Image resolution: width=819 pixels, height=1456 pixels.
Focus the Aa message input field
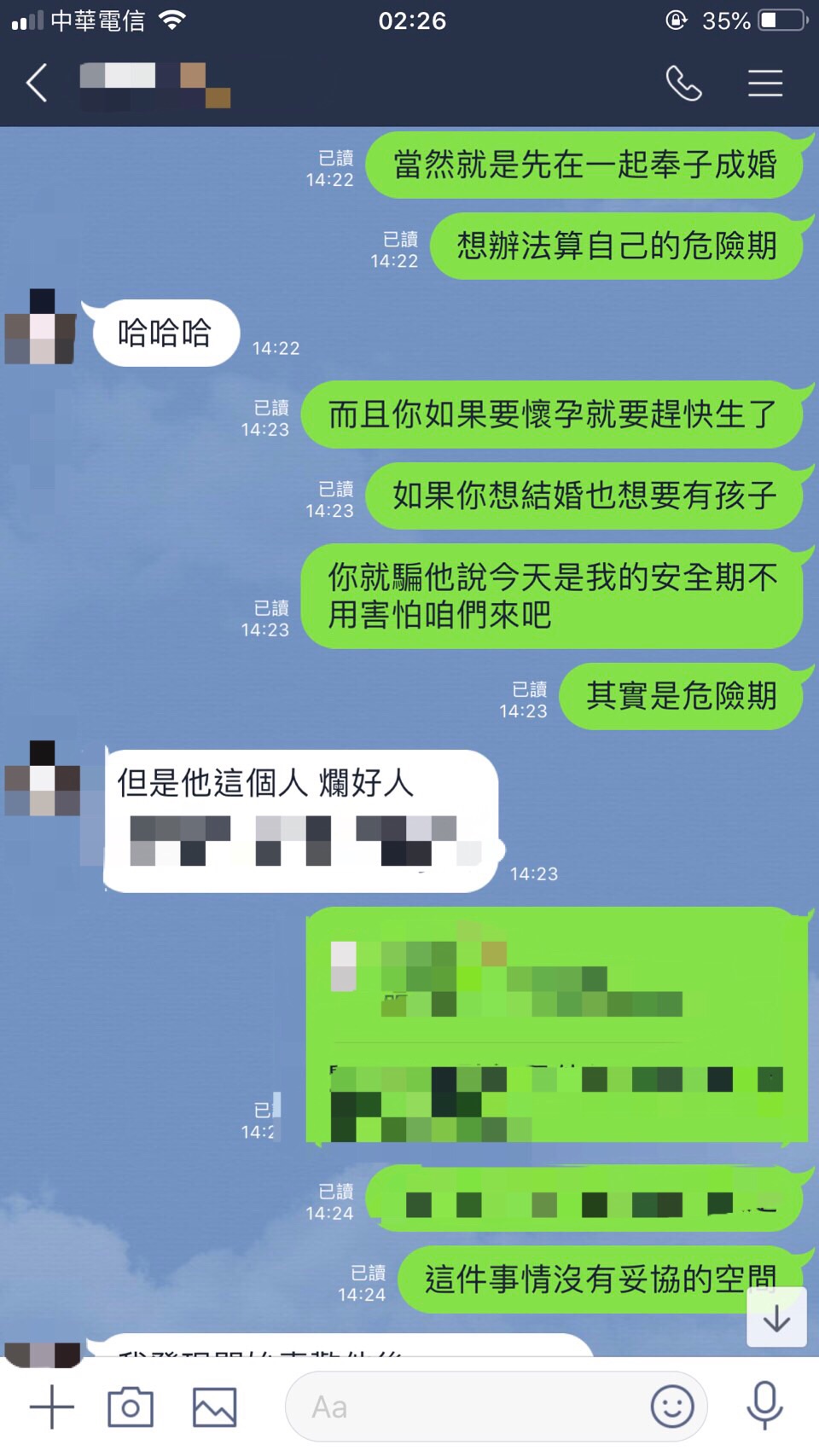pyautogui.click(x=469, y=1407)
